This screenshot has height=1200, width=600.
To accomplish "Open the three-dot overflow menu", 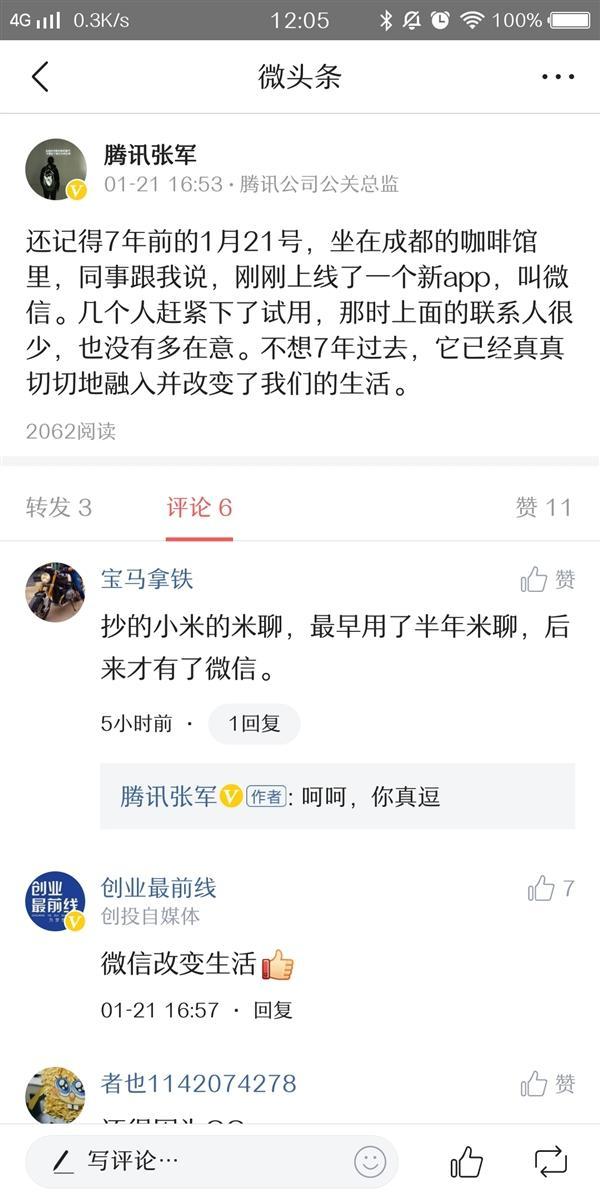I will [557, 77].
